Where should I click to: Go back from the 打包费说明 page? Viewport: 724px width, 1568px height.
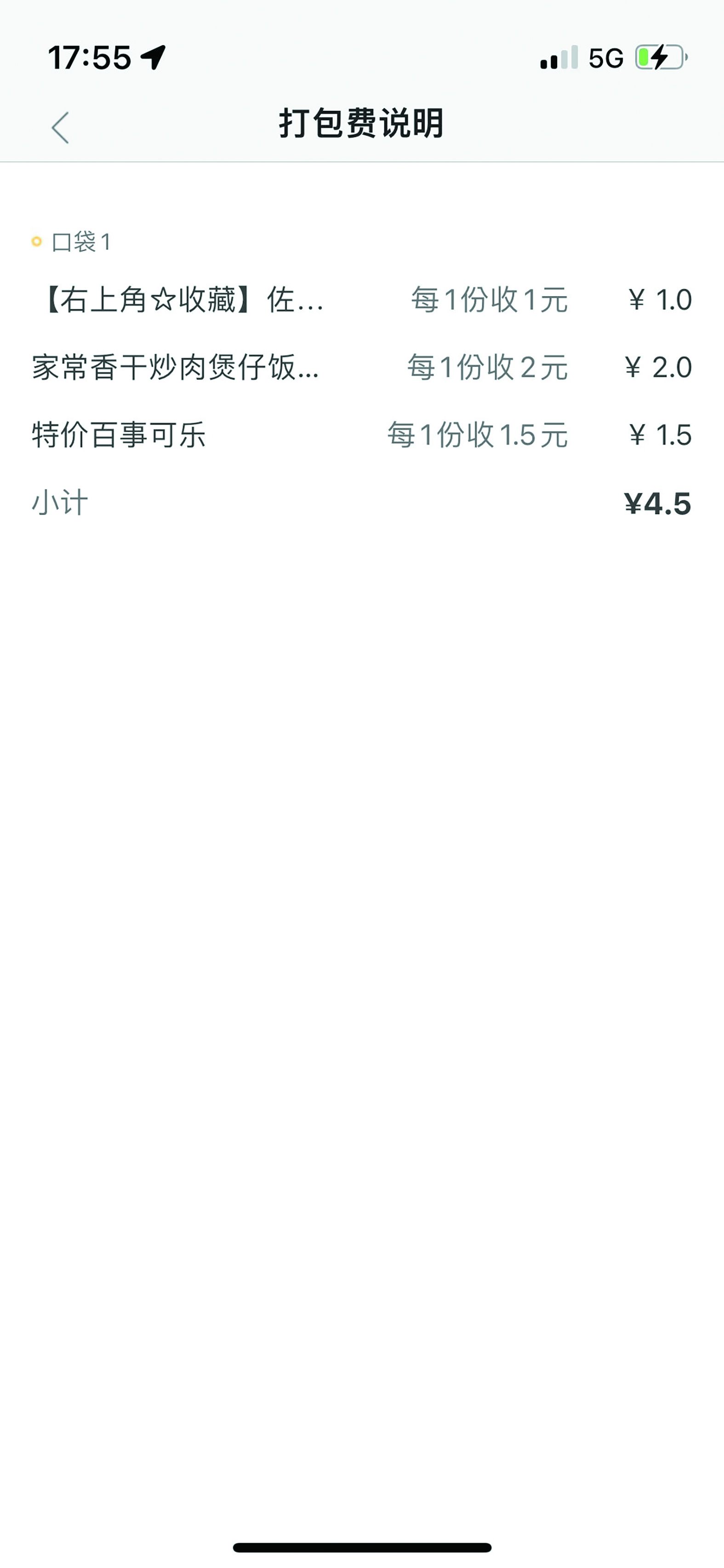[60, 127]
